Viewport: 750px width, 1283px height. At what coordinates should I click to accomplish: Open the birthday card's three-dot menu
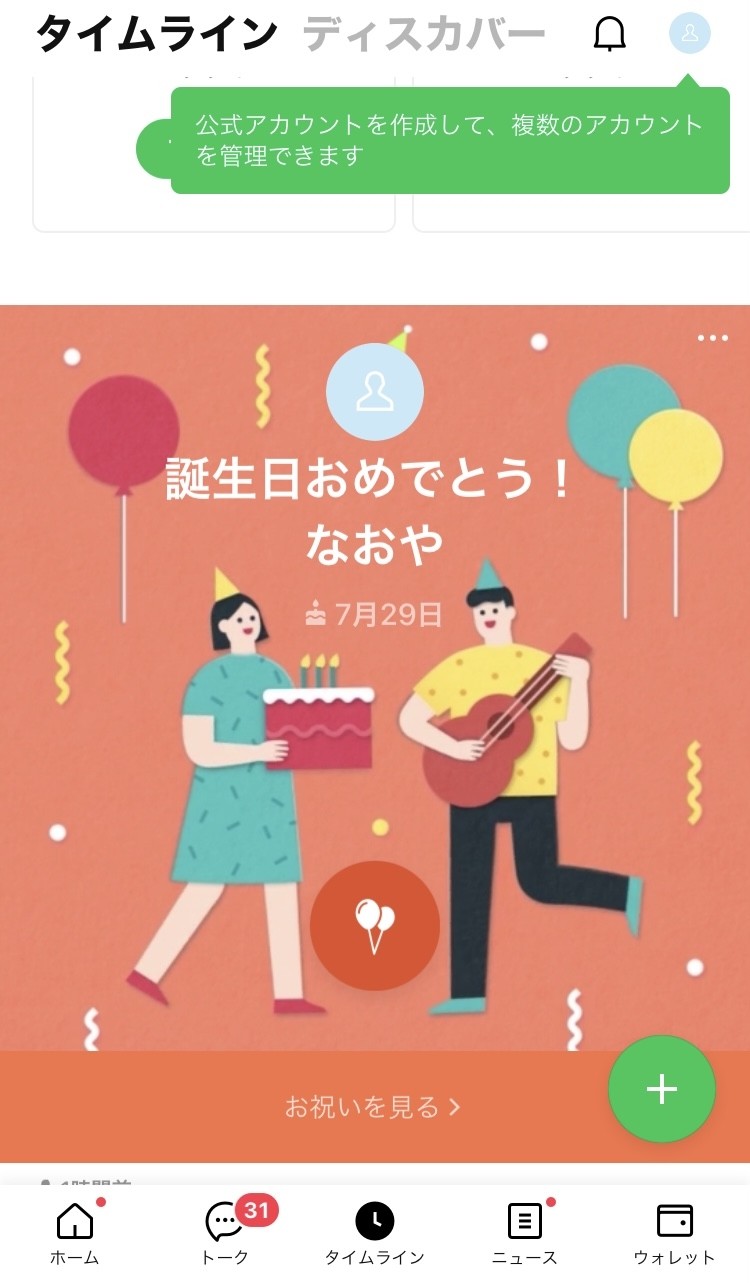712,338
